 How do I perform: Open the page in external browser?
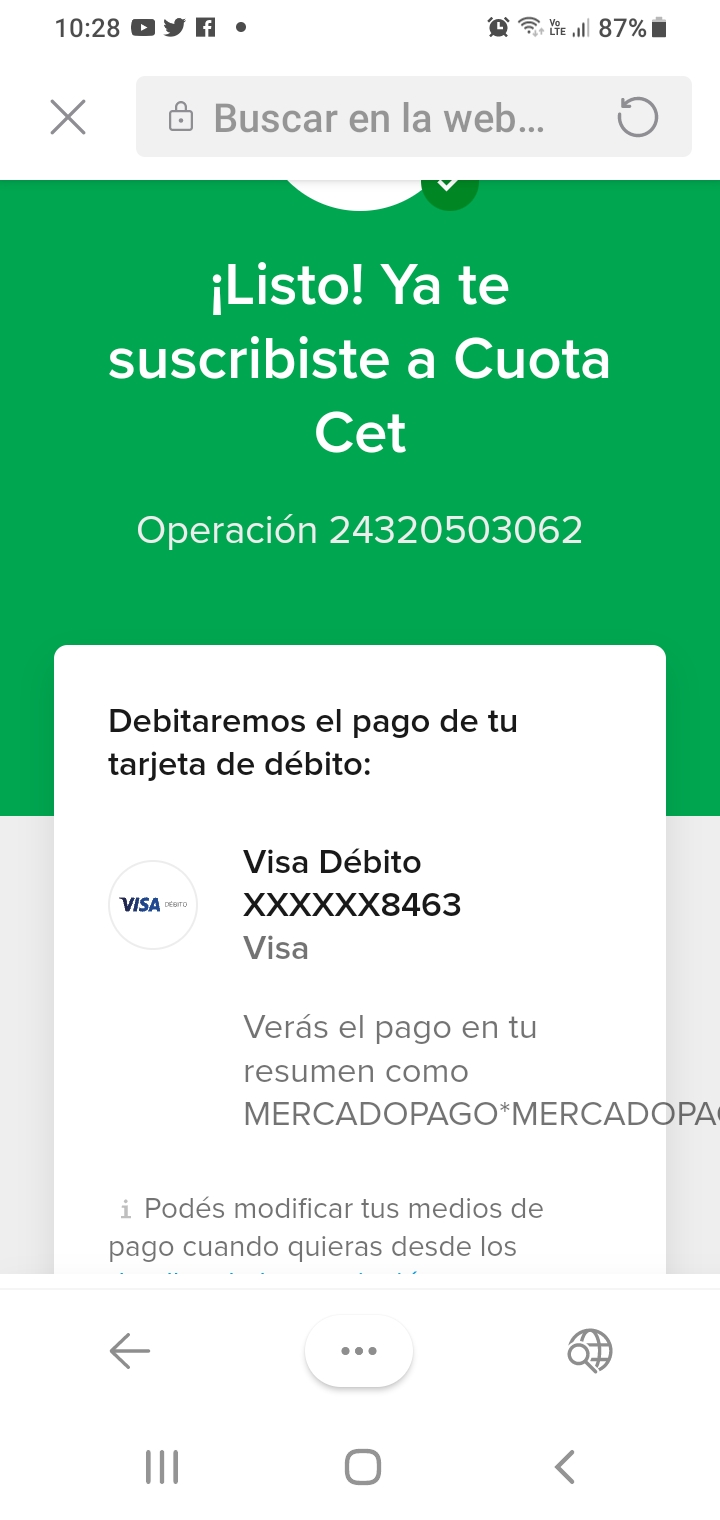(x=589, y=1352)
